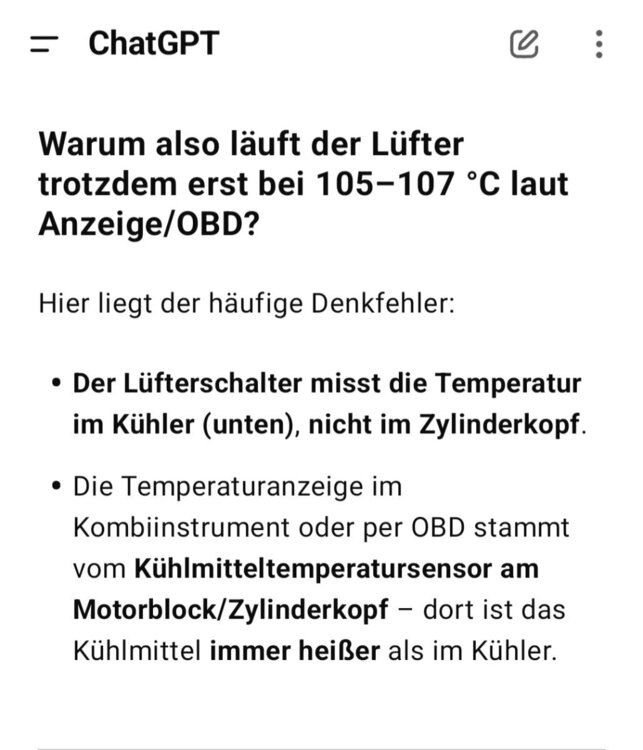The width and height of the screenshot is (643, 750).
Task: Open the ChatGPT sidebar menu
Action: [45, 44]
